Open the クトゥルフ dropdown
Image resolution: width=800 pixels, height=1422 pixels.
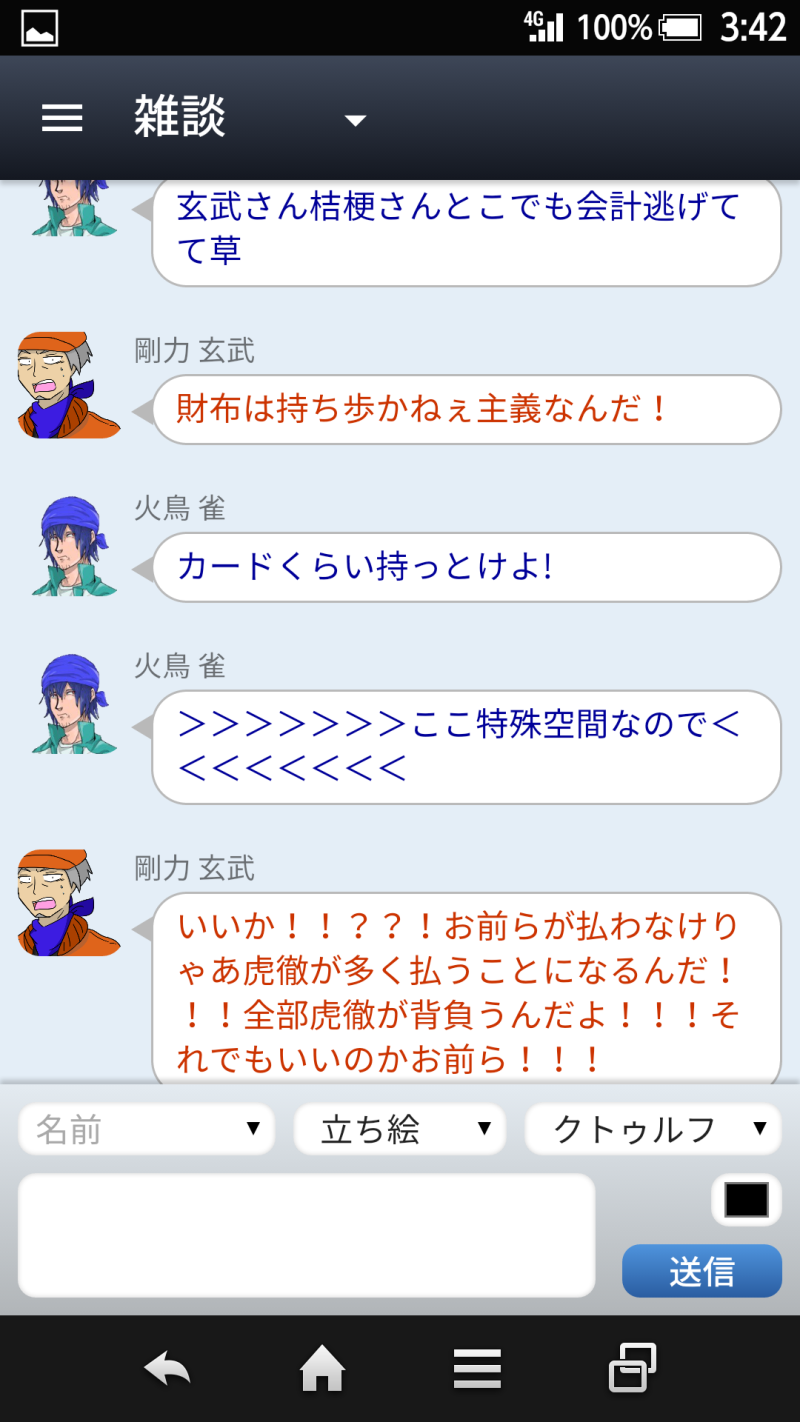point(653,1130)
